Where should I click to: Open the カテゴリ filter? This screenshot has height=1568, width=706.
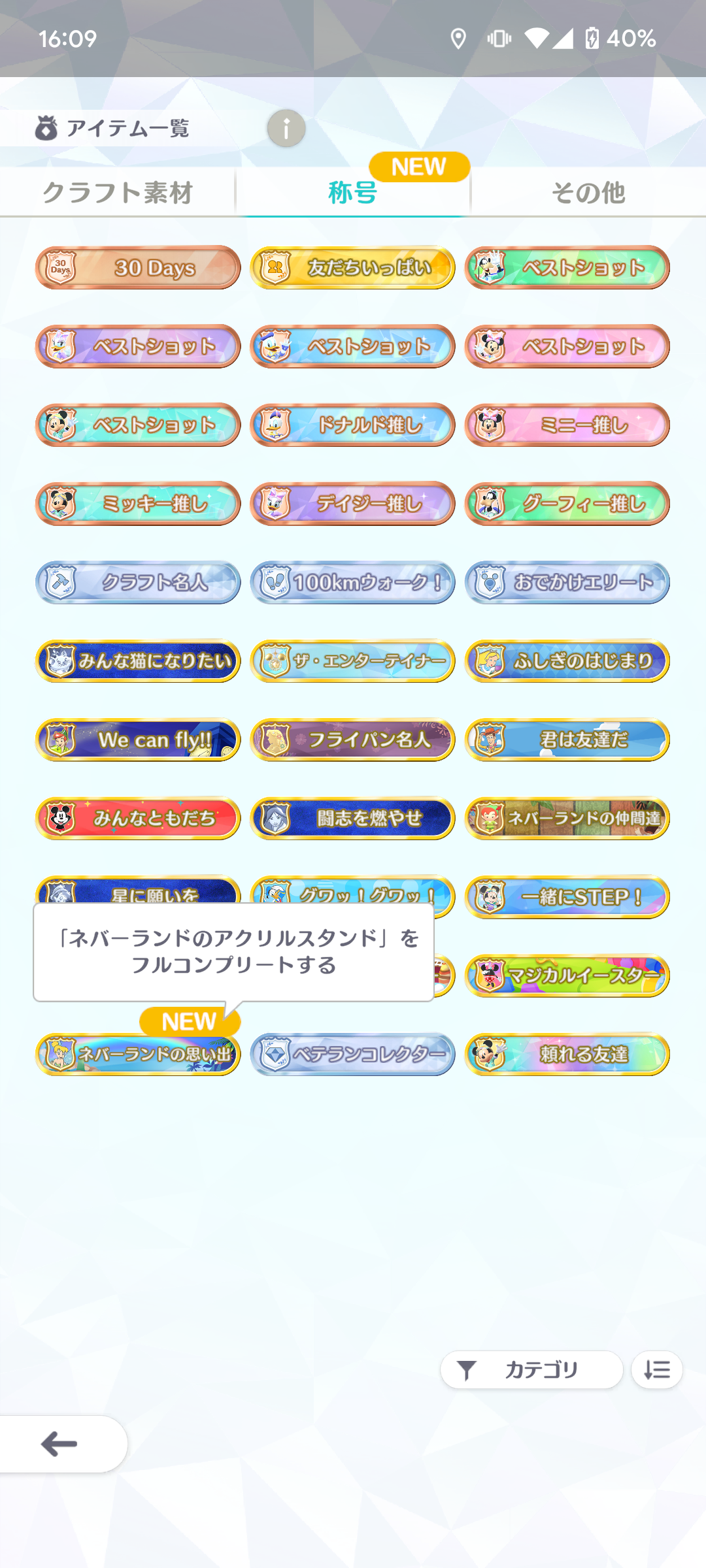point(531,1369)
